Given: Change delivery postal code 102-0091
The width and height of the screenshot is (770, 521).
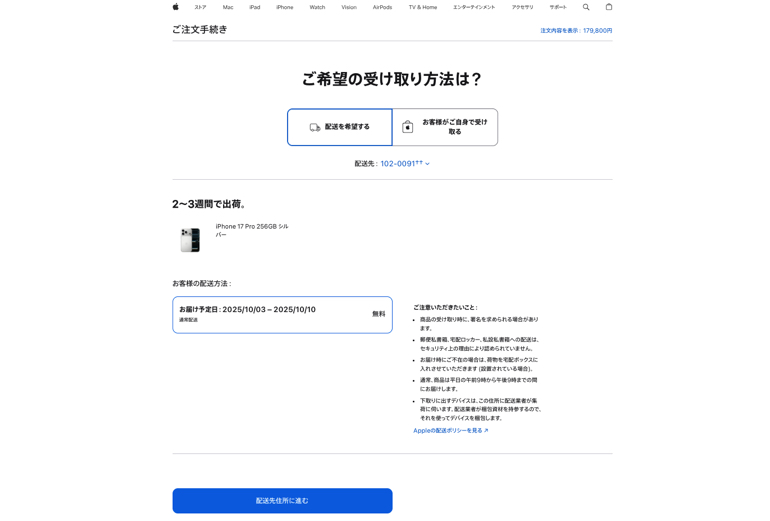Looking at the screenshot, I should (x=404, y=163).
